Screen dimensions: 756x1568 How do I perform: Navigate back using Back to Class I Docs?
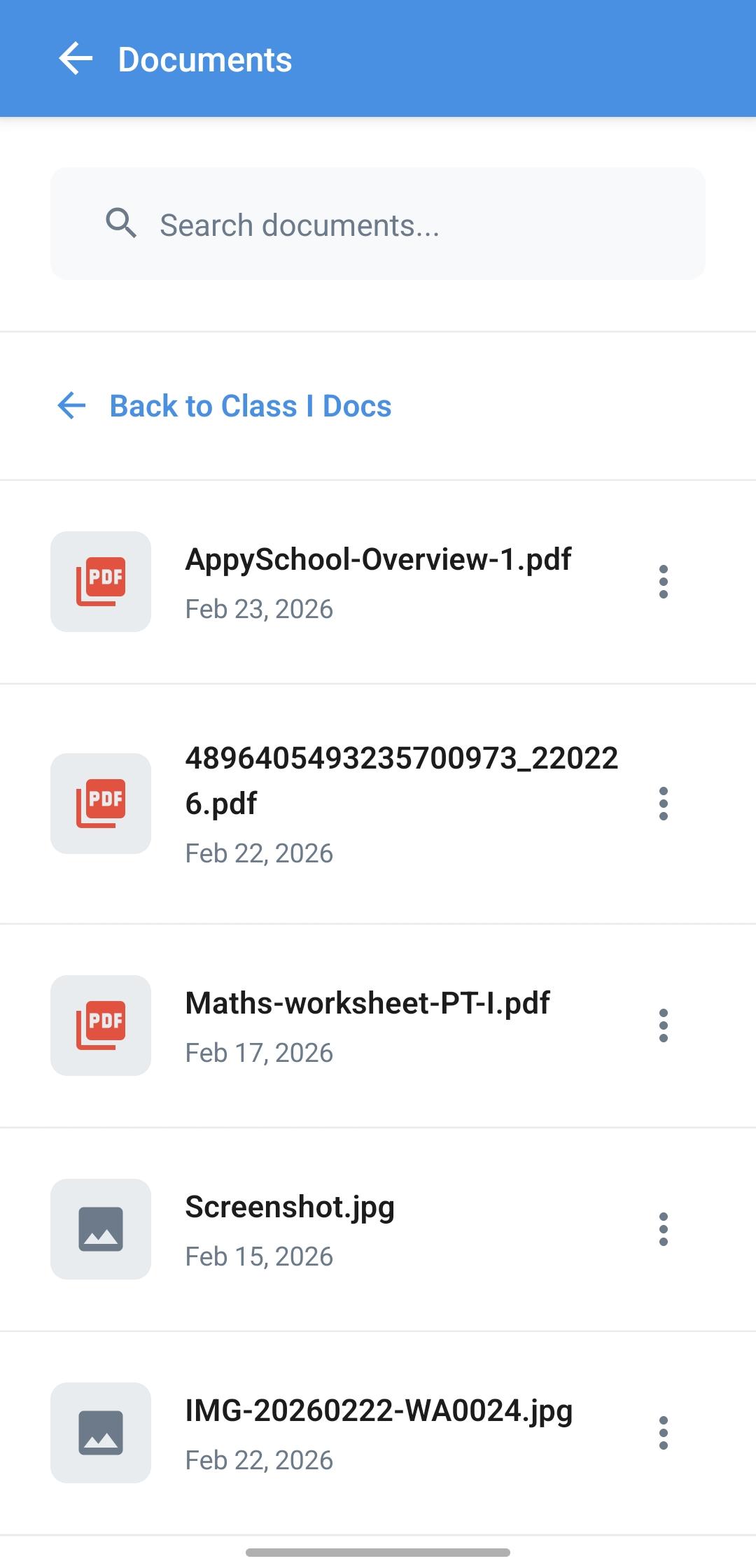(x=251, y=405)
